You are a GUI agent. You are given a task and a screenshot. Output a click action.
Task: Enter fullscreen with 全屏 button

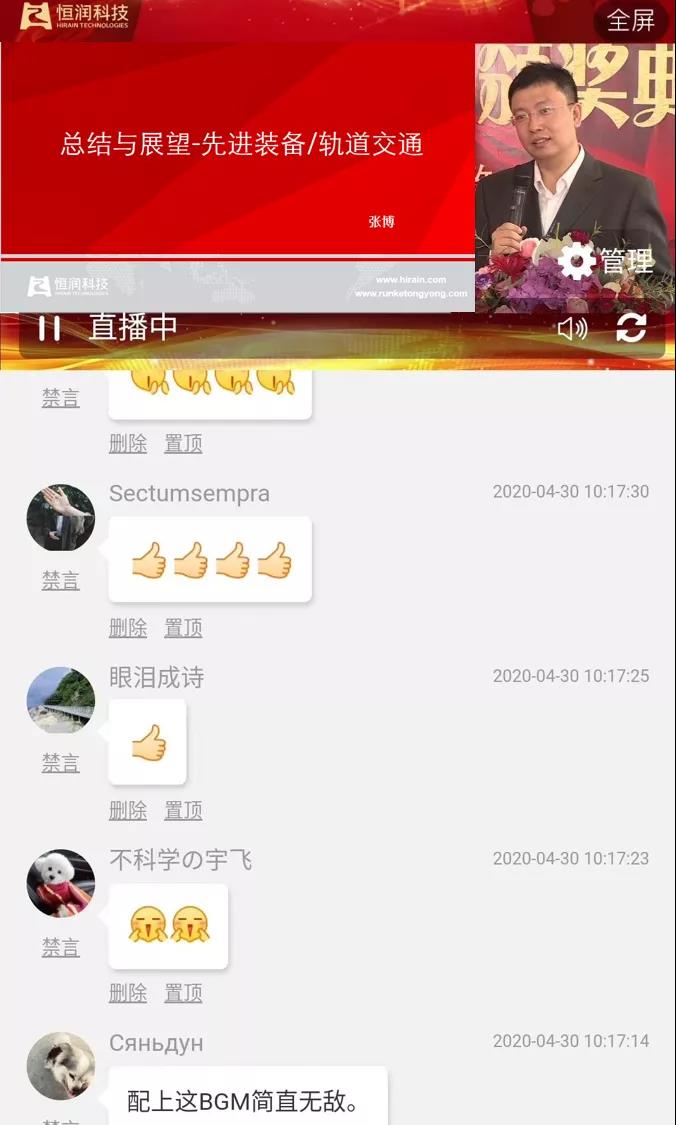tap(631, 20)
